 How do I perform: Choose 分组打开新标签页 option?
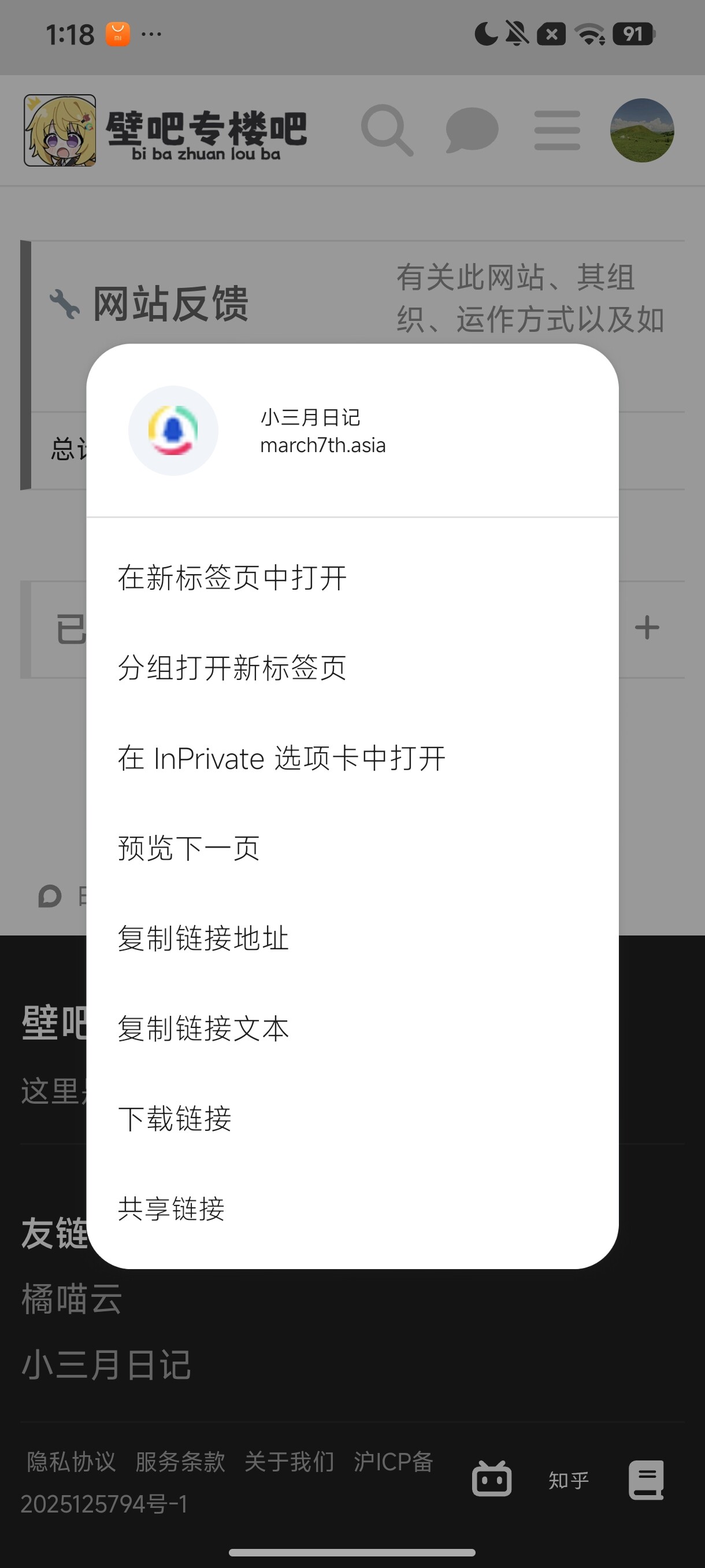352,668
